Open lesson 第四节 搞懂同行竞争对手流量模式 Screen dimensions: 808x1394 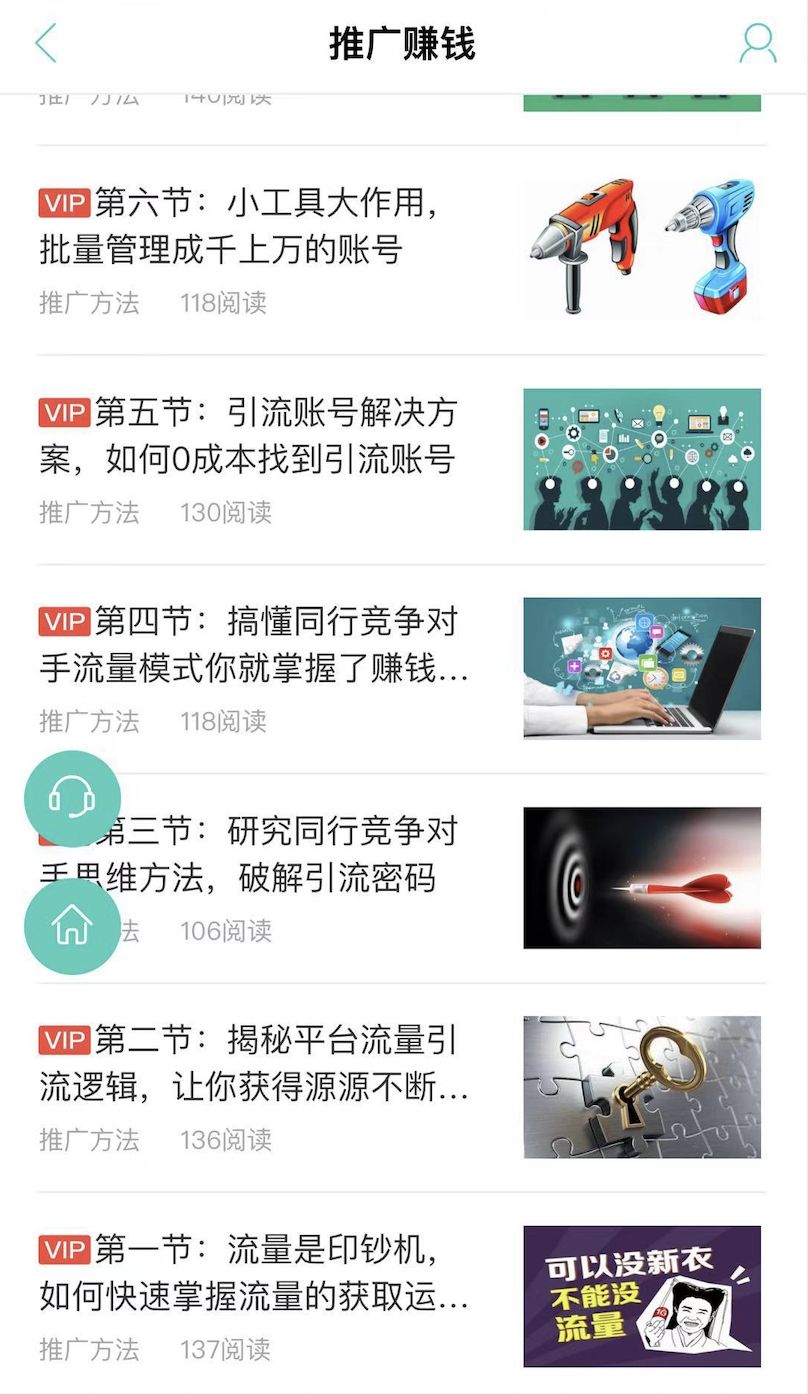point(255,645)
